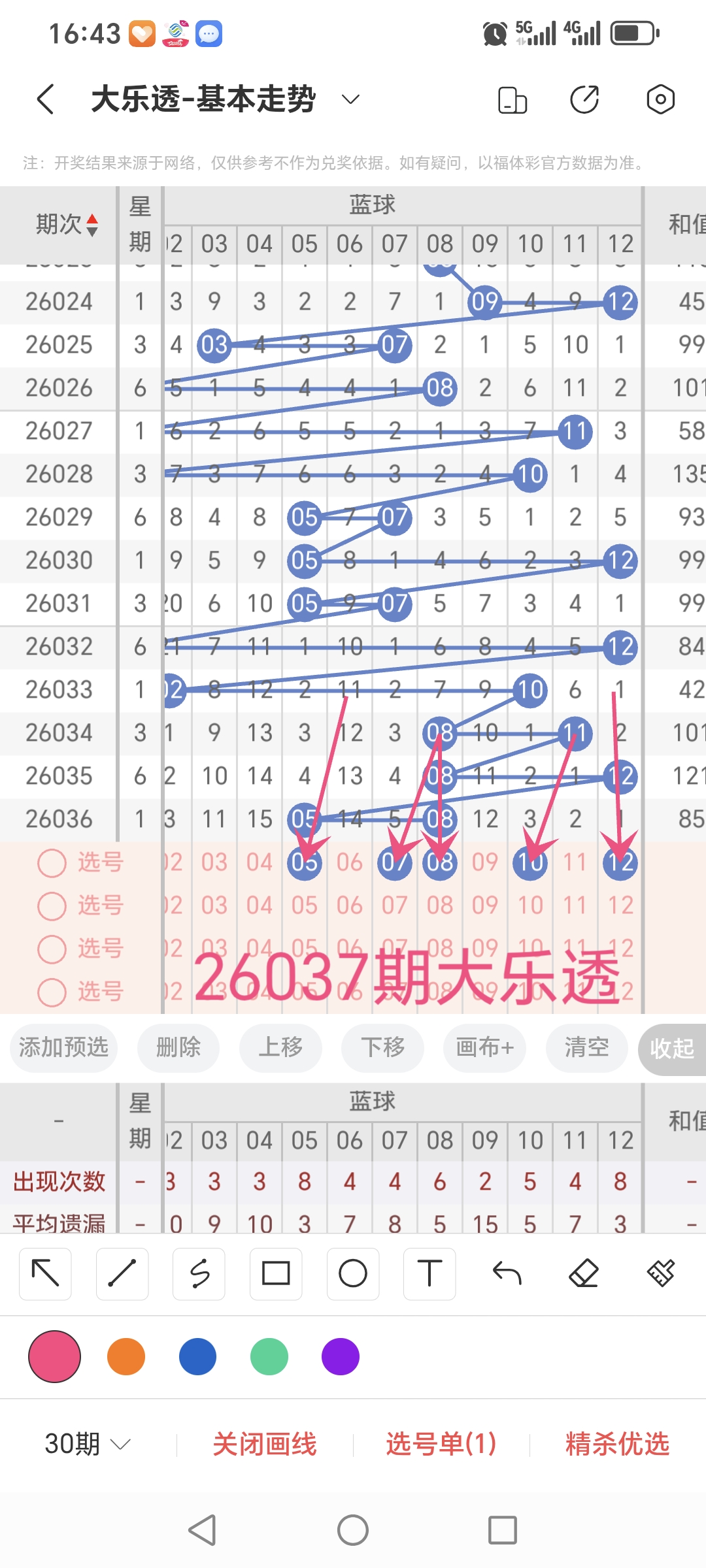Select the rectangle drawing tool
The image size is (706, 1568).
[275, 1273]
